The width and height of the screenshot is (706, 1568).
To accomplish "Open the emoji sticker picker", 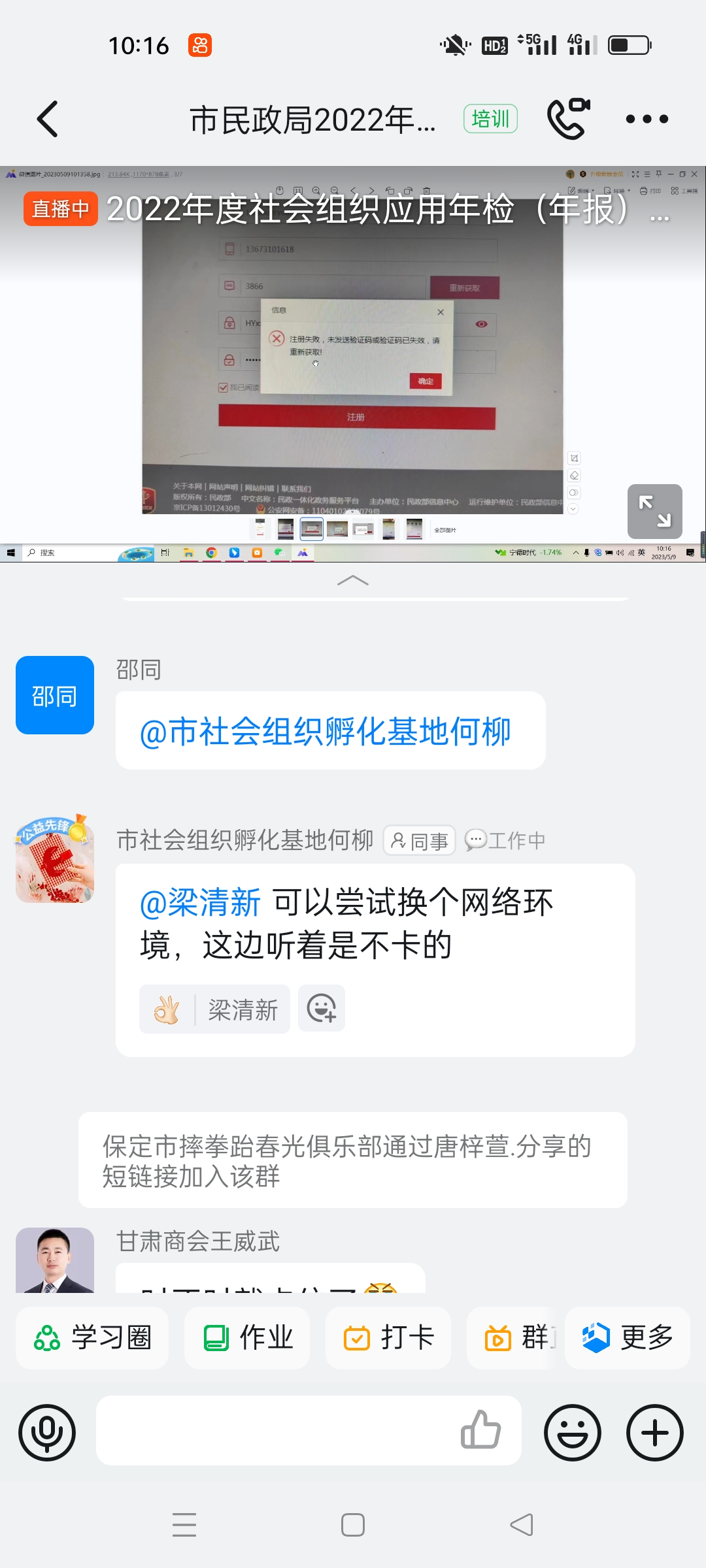I will (573, 1433).
